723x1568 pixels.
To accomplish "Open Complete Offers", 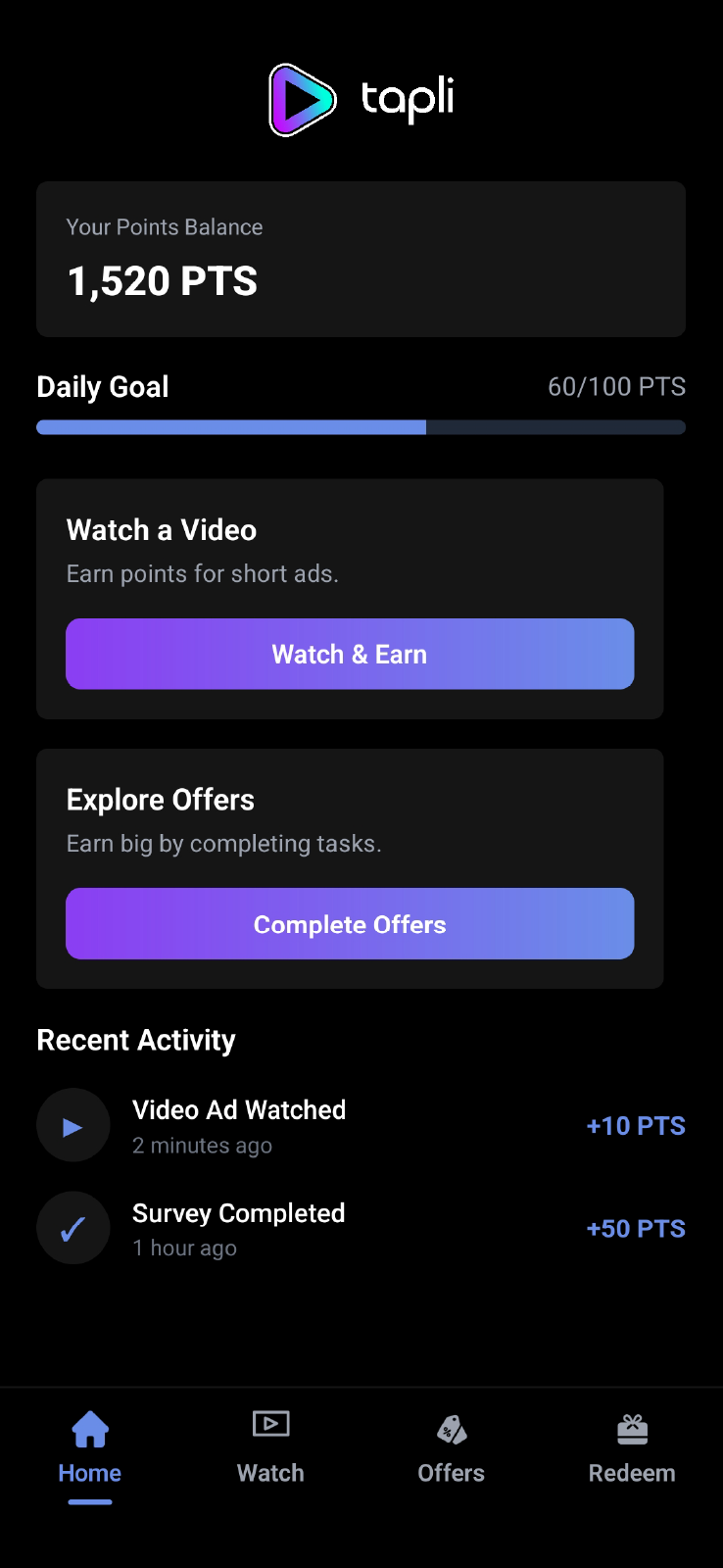I will pyautogui.click(x=350, y=923).
